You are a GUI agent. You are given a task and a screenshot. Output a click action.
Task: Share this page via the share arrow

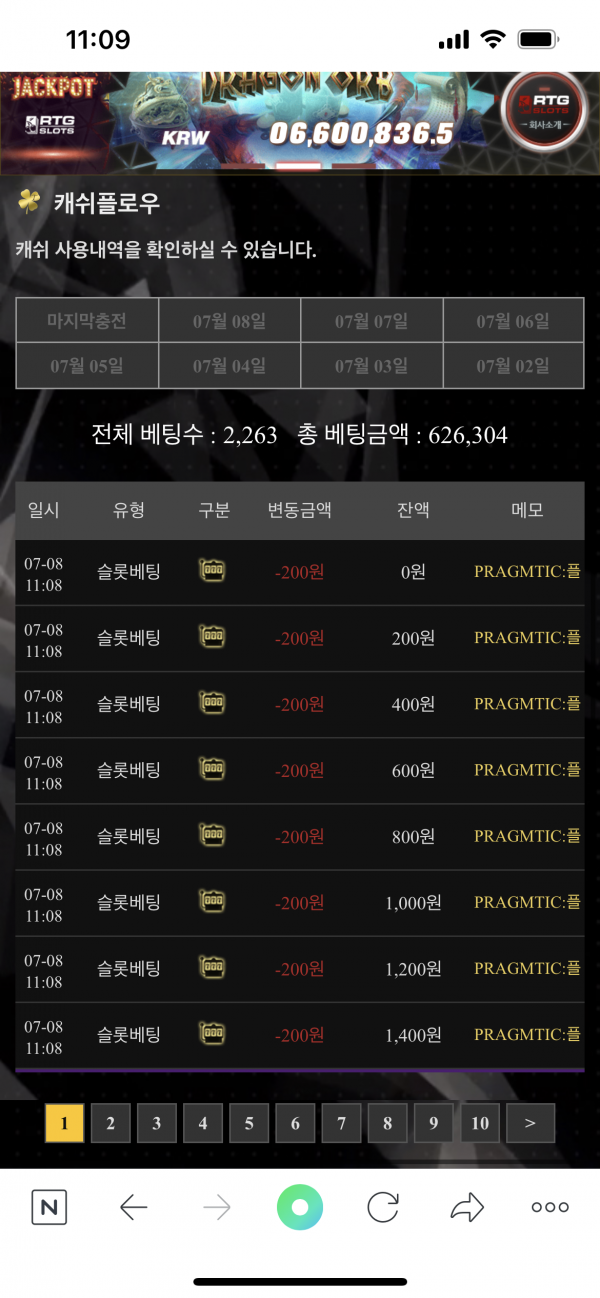[x=467, y=1208]
